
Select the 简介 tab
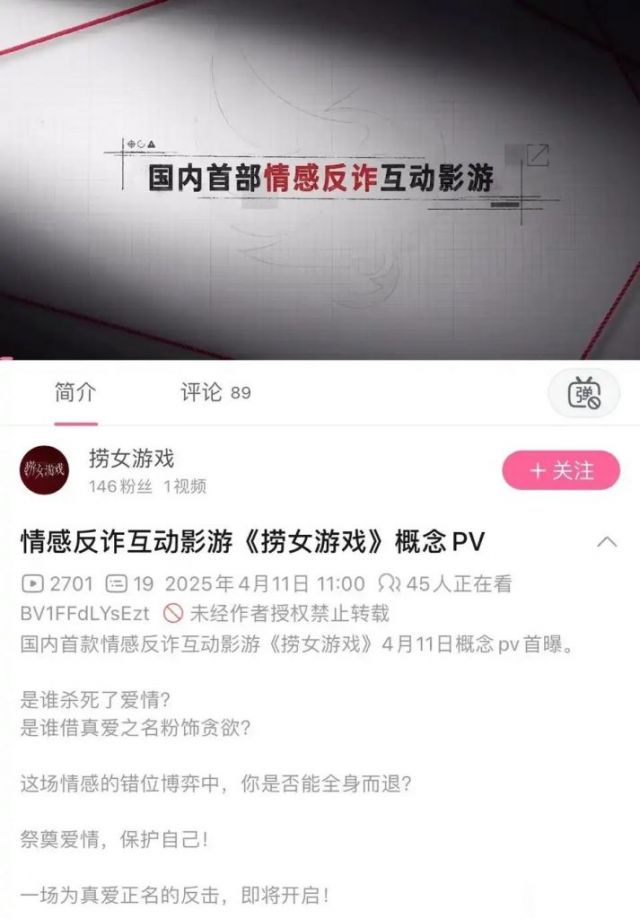[x=75, y=392]
